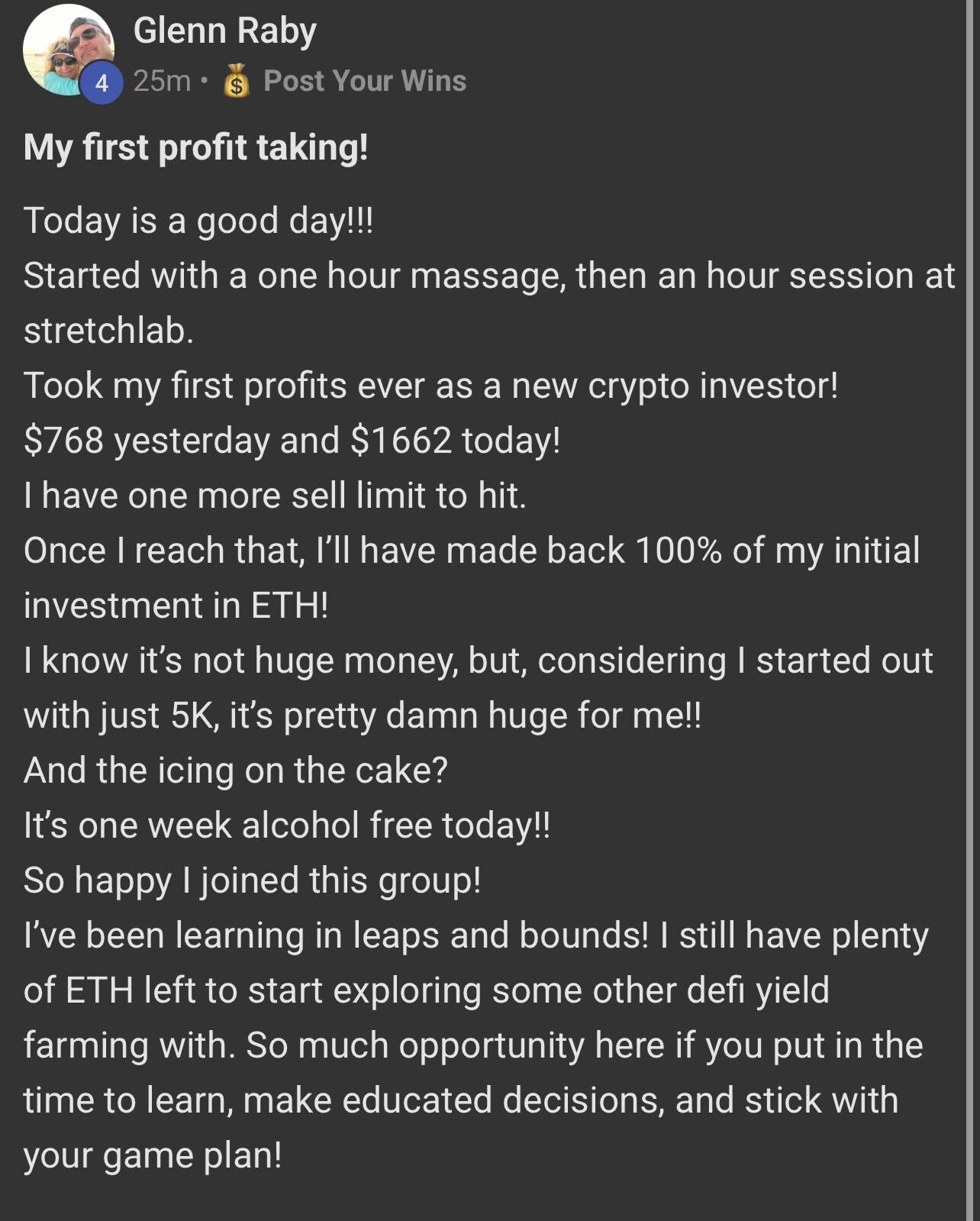
Task: Open the Post Your Wins category
Action: coord(364,81)
